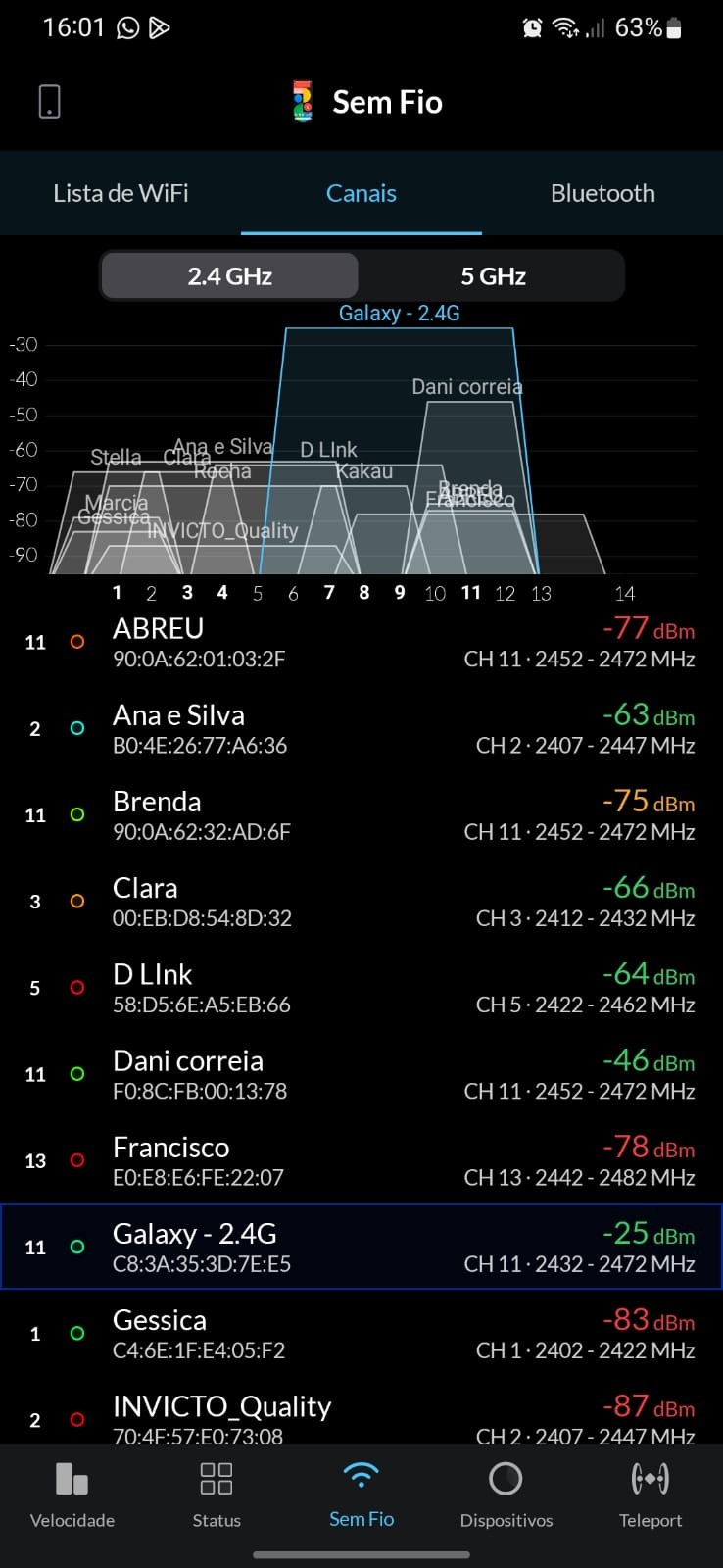The image size is (723, 1568).
Task: Open the Ana e Silva network
Action: [361, 728]
